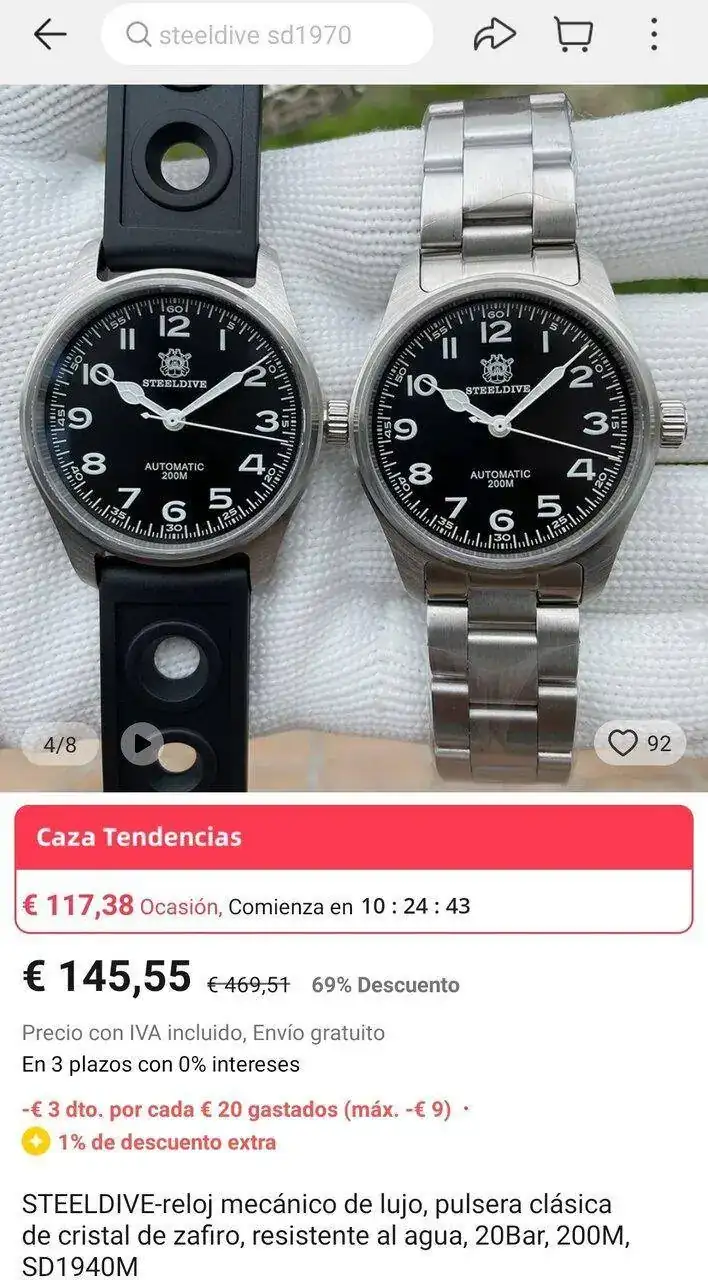The width and height of the screenshot is (708, 1280).
Task: Open the three-dot overflow menu
Action: point(653,35)
